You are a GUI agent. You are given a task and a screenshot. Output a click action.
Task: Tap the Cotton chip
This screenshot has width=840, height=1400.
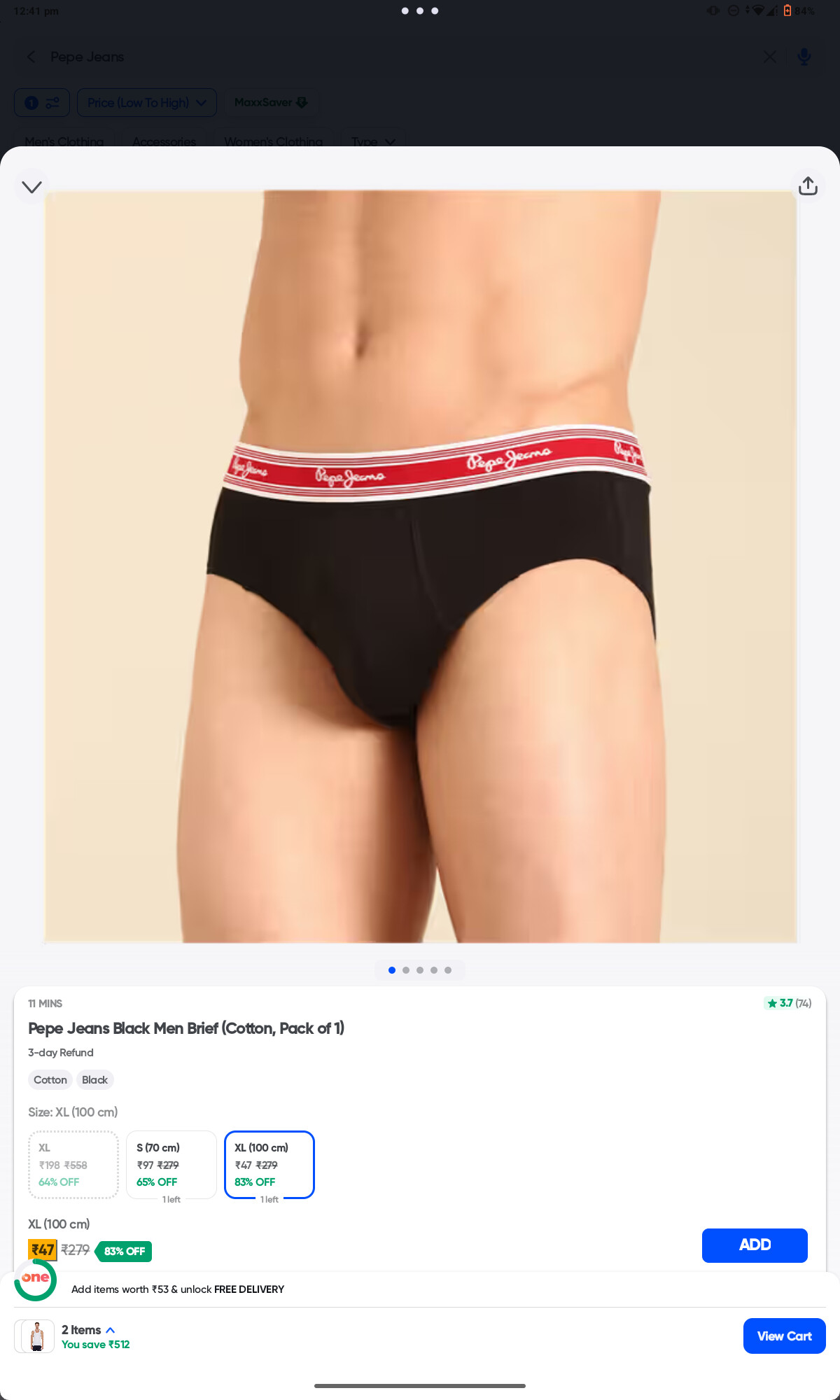pos(50,1080)
